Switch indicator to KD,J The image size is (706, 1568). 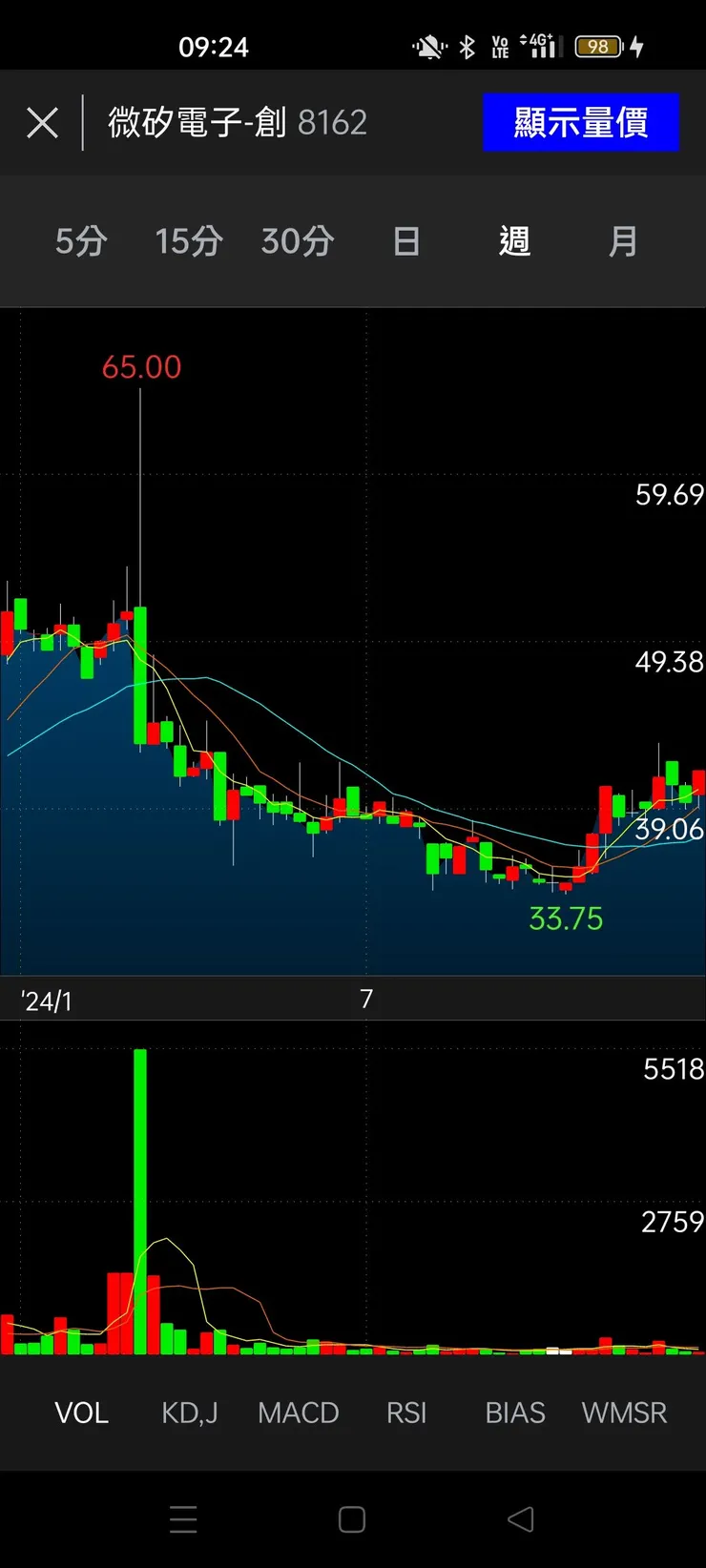[x=190, y=1413]
